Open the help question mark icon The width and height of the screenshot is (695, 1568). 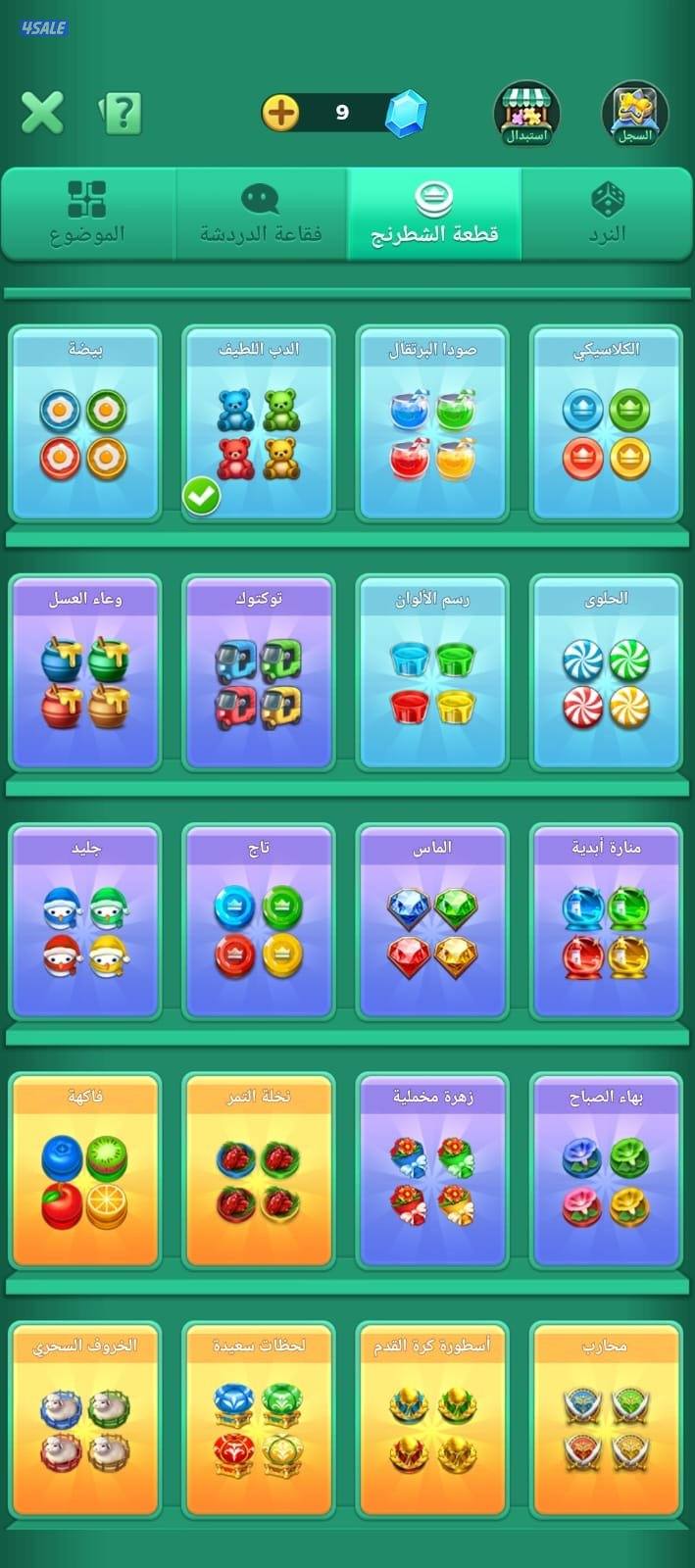pos(122,114)
